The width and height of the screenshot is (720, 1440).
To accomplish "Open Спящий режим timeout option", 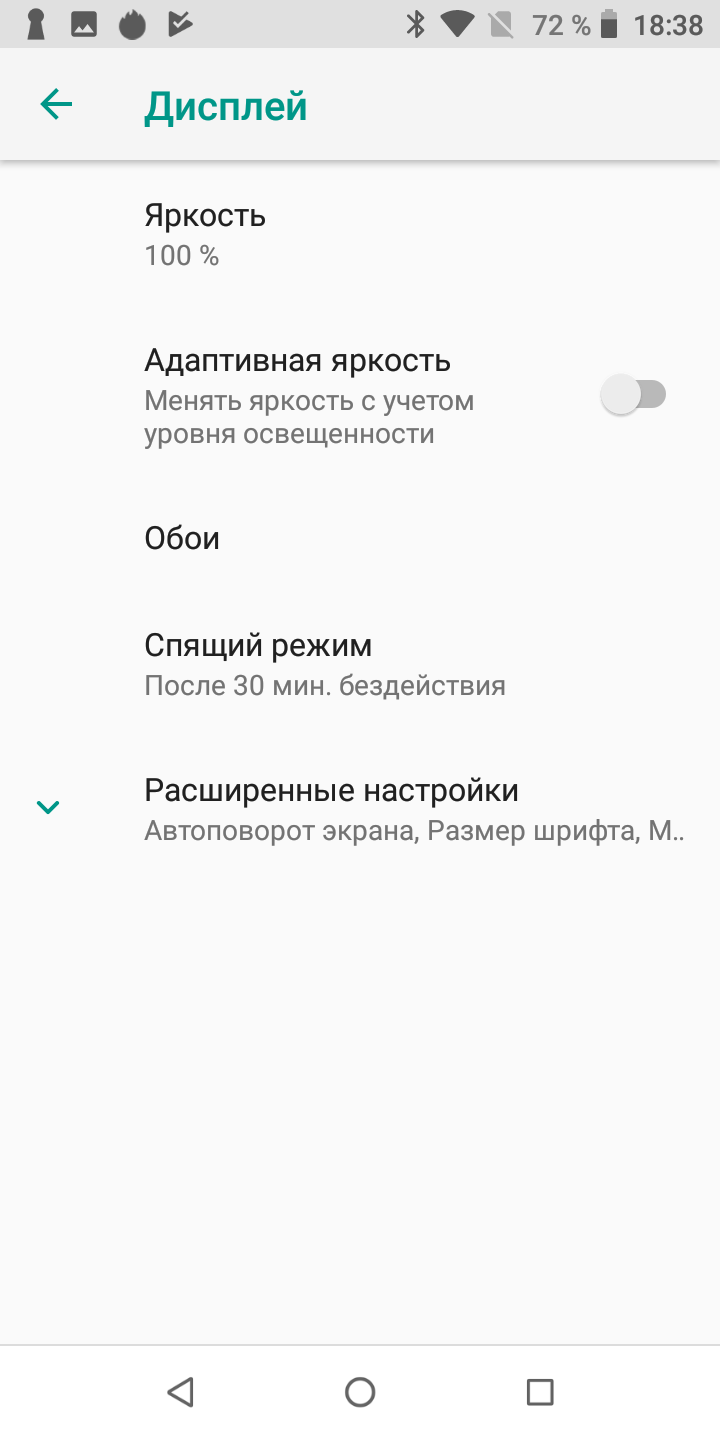I will [x=360, y=665].
